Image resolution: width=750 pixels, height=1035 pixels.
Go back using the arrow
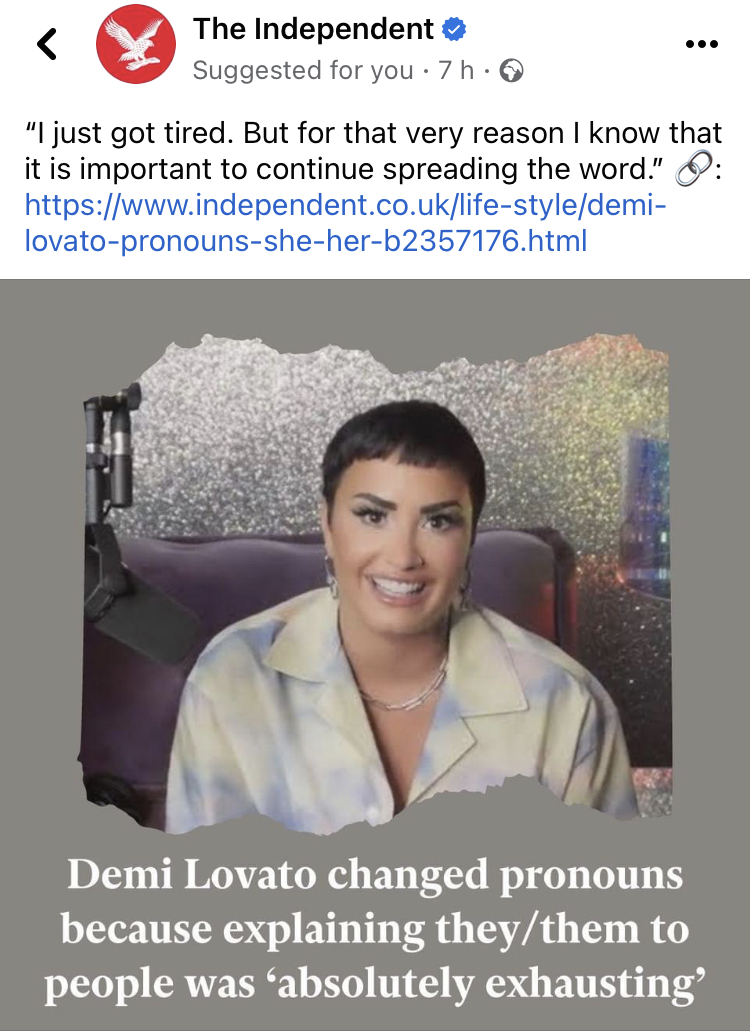click(x=46, y=44)
